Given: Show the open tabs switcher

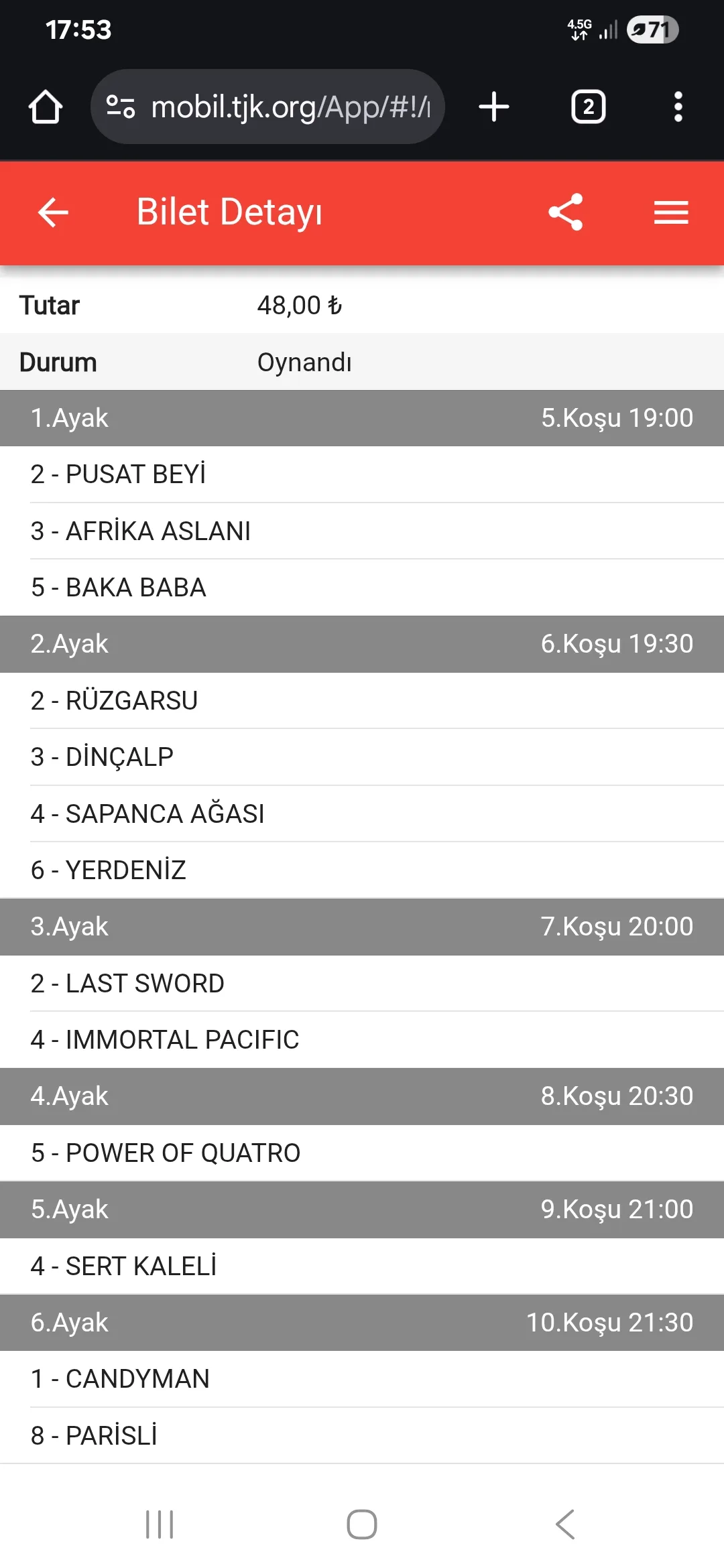Looking at the screenshot, I should pos(588,107).
